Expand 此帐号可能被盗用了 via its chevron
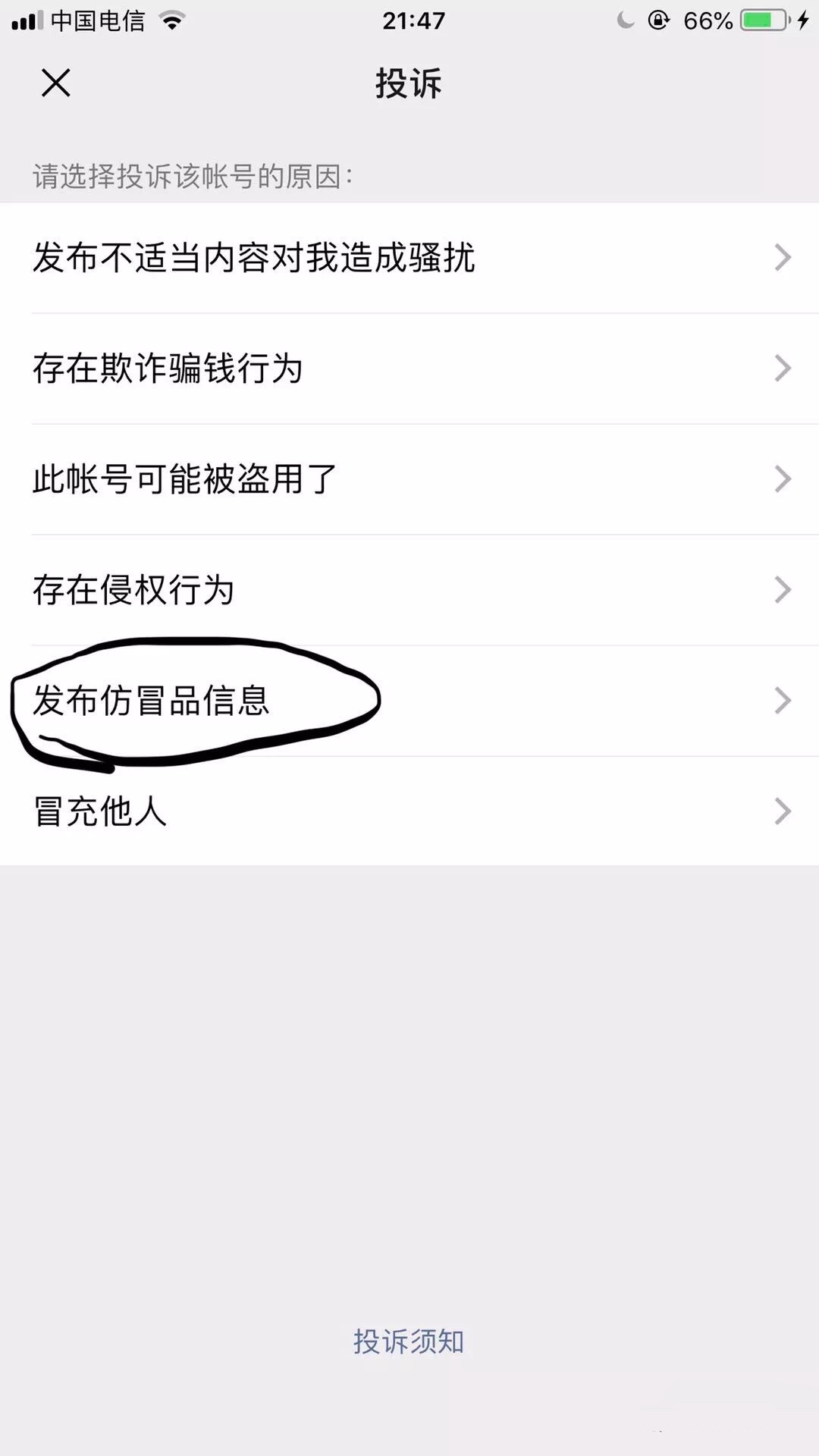Image resolution: width=819 pixels, height=1456 pixels. pyautogui.click(x=783, y=479)
